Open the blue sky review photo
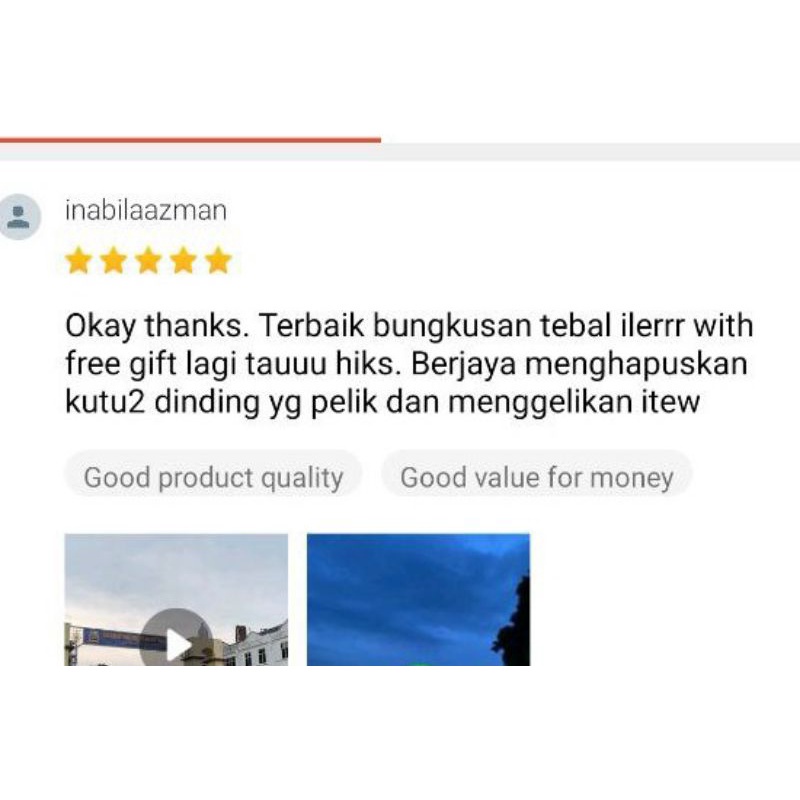 (x=418, y=599)
